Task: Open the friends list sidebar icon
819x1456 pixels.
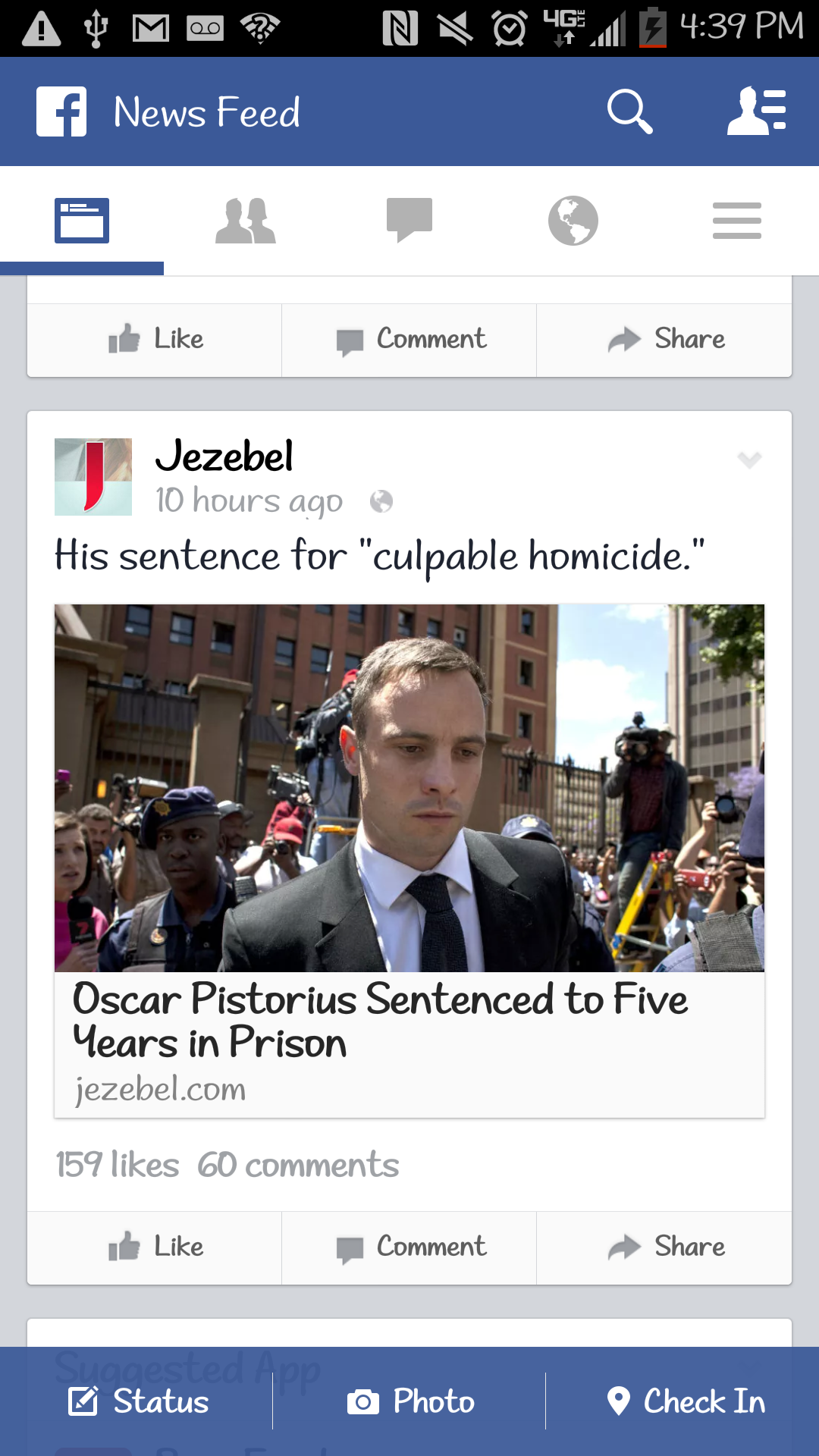Action: point(756,112)
